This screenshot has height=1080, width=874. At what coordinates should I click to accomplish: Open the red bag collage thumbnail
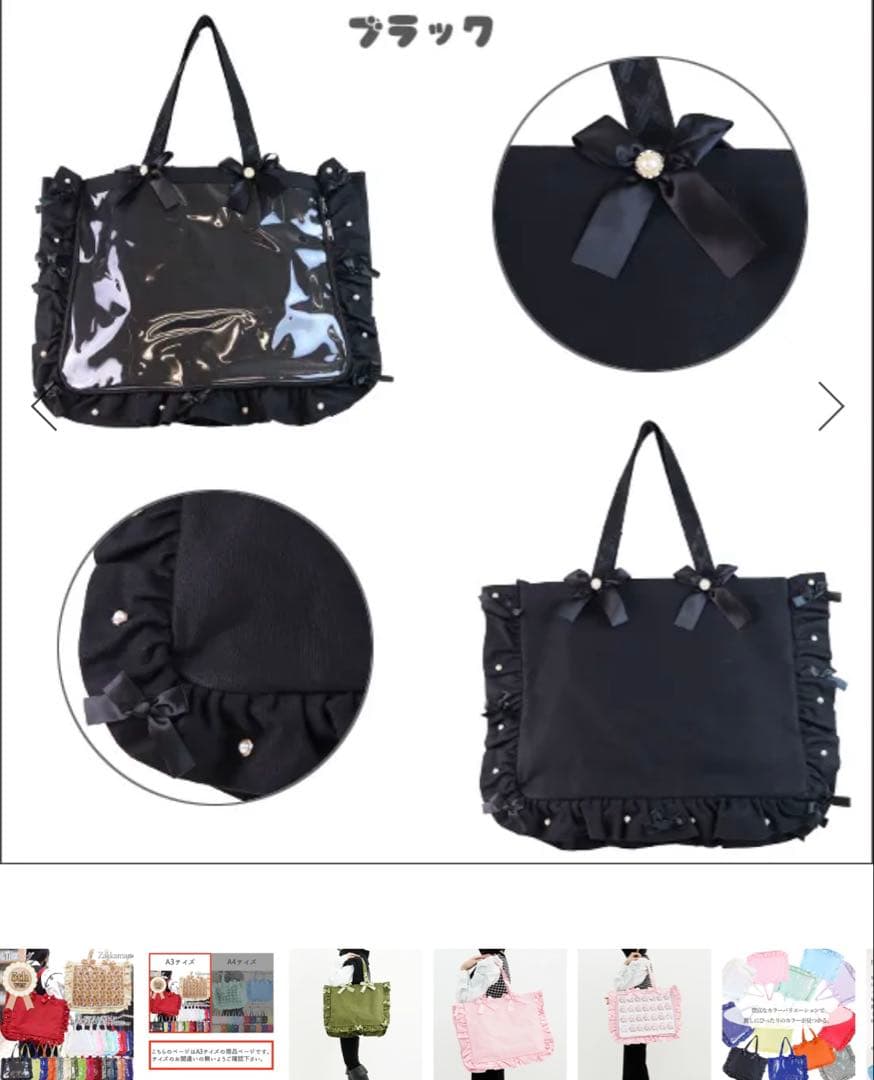(x=66, y=1012)
